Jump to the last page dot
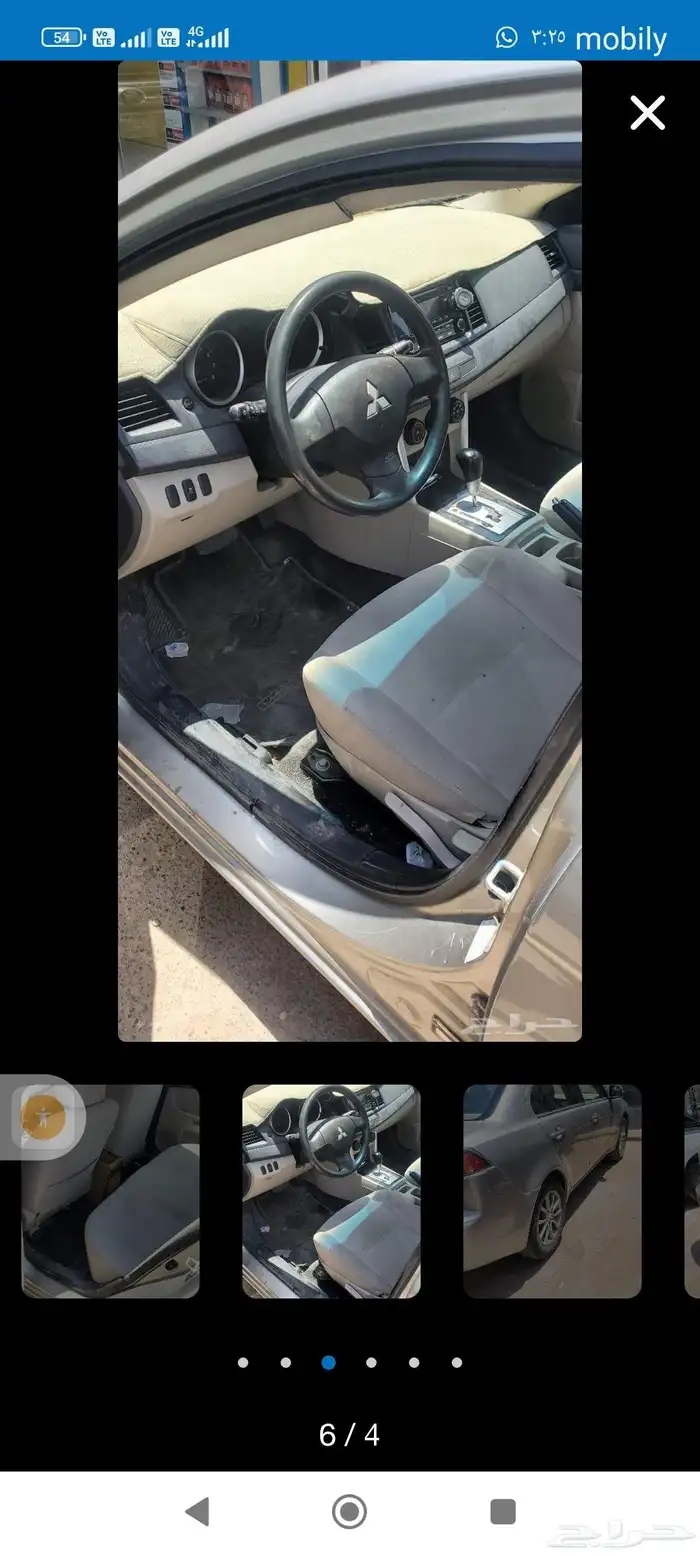The height and width of the screenshot is (1556, 700). pos(457,1362)
